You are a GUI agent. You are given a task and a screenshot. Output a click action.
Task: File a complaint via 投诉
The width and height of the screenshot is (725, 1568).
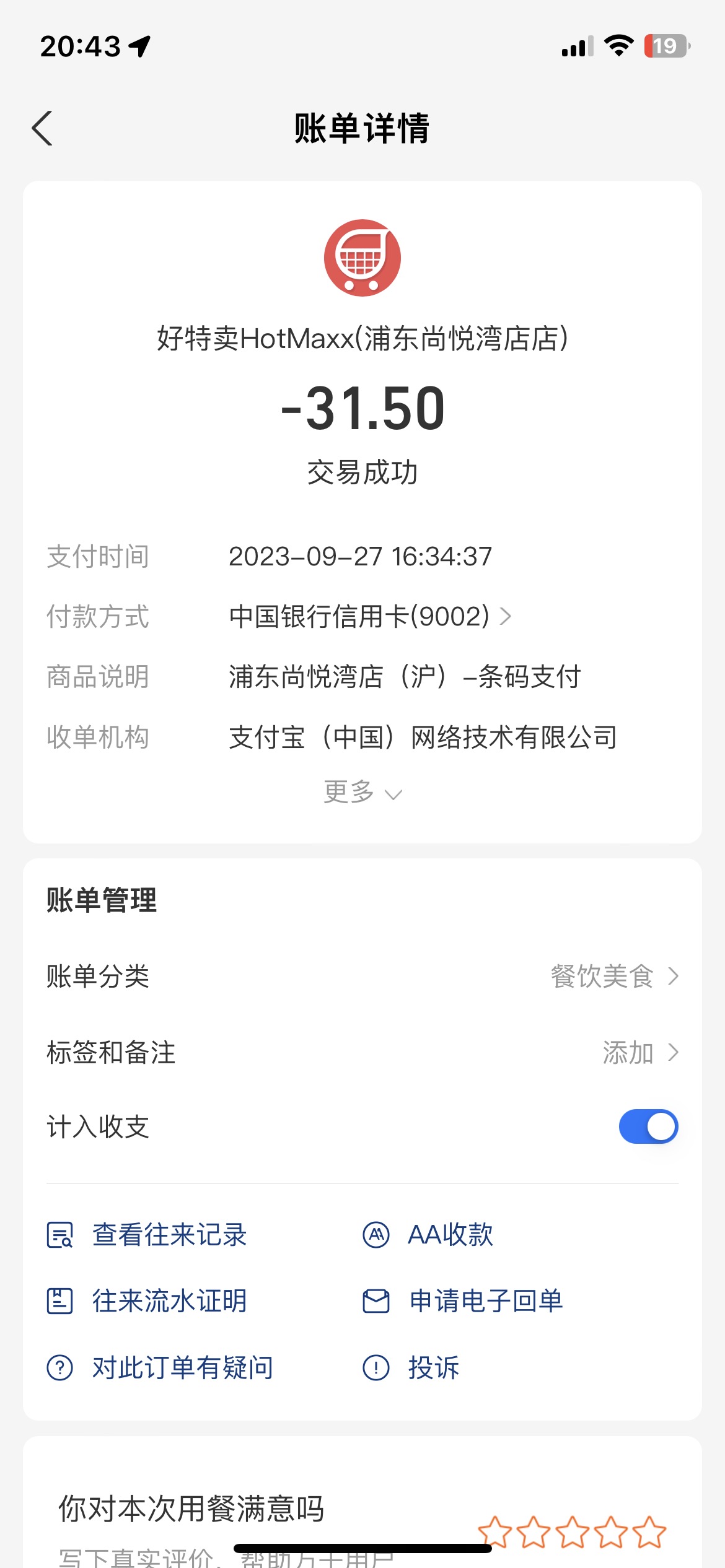click(x=411, y=1367)
